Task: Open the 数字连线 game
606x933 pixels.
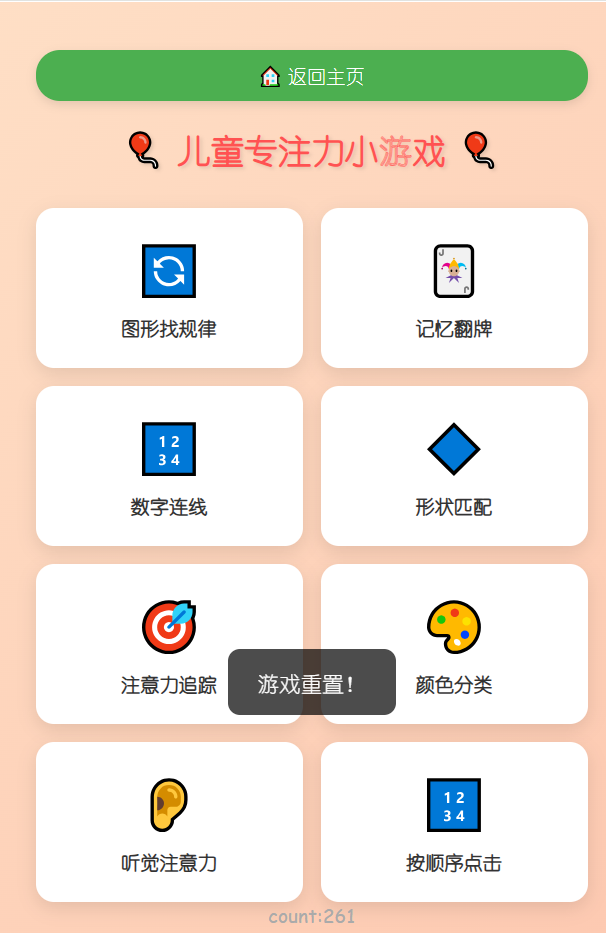Action: pyautogui.click(x=169, y=466)
